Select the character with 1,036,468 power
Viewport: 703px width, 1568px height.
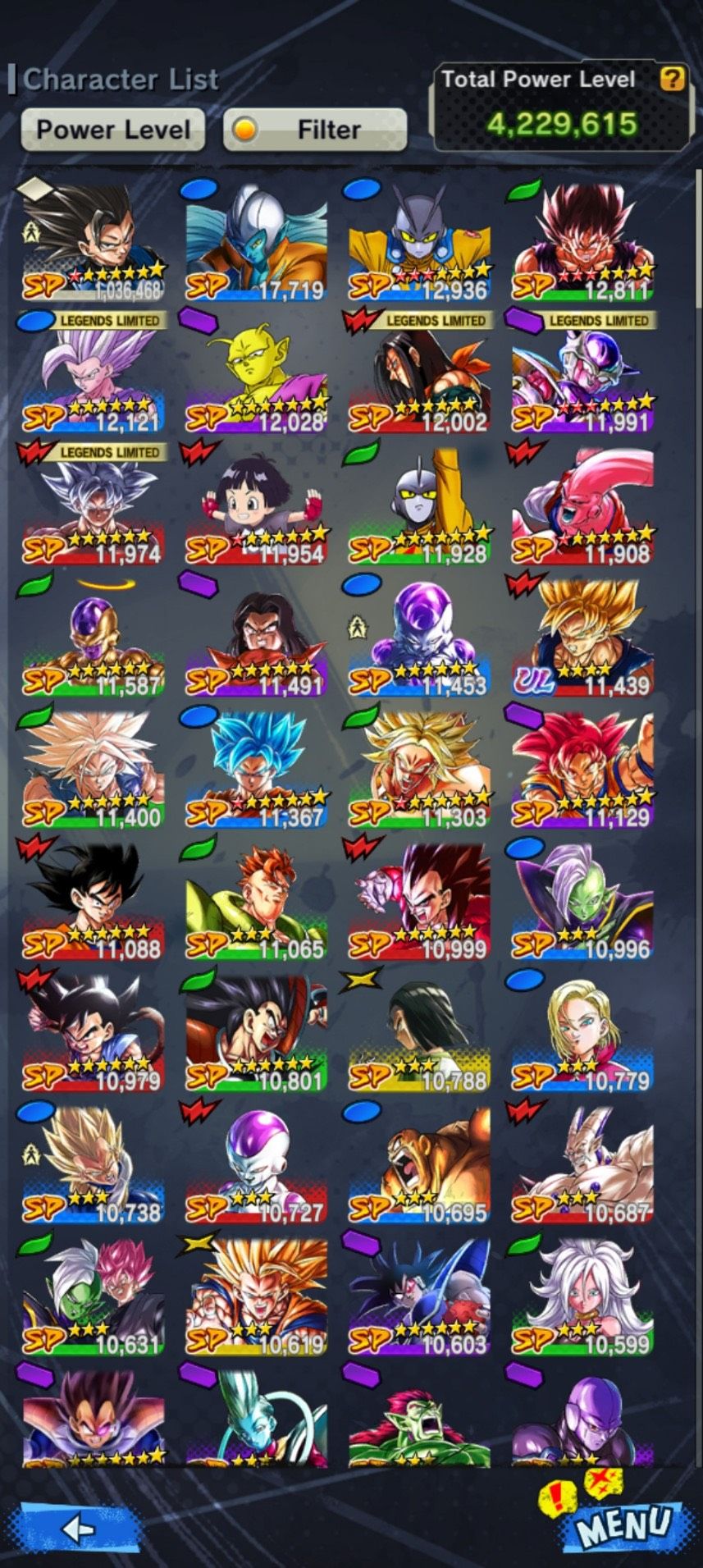[93, 242]
